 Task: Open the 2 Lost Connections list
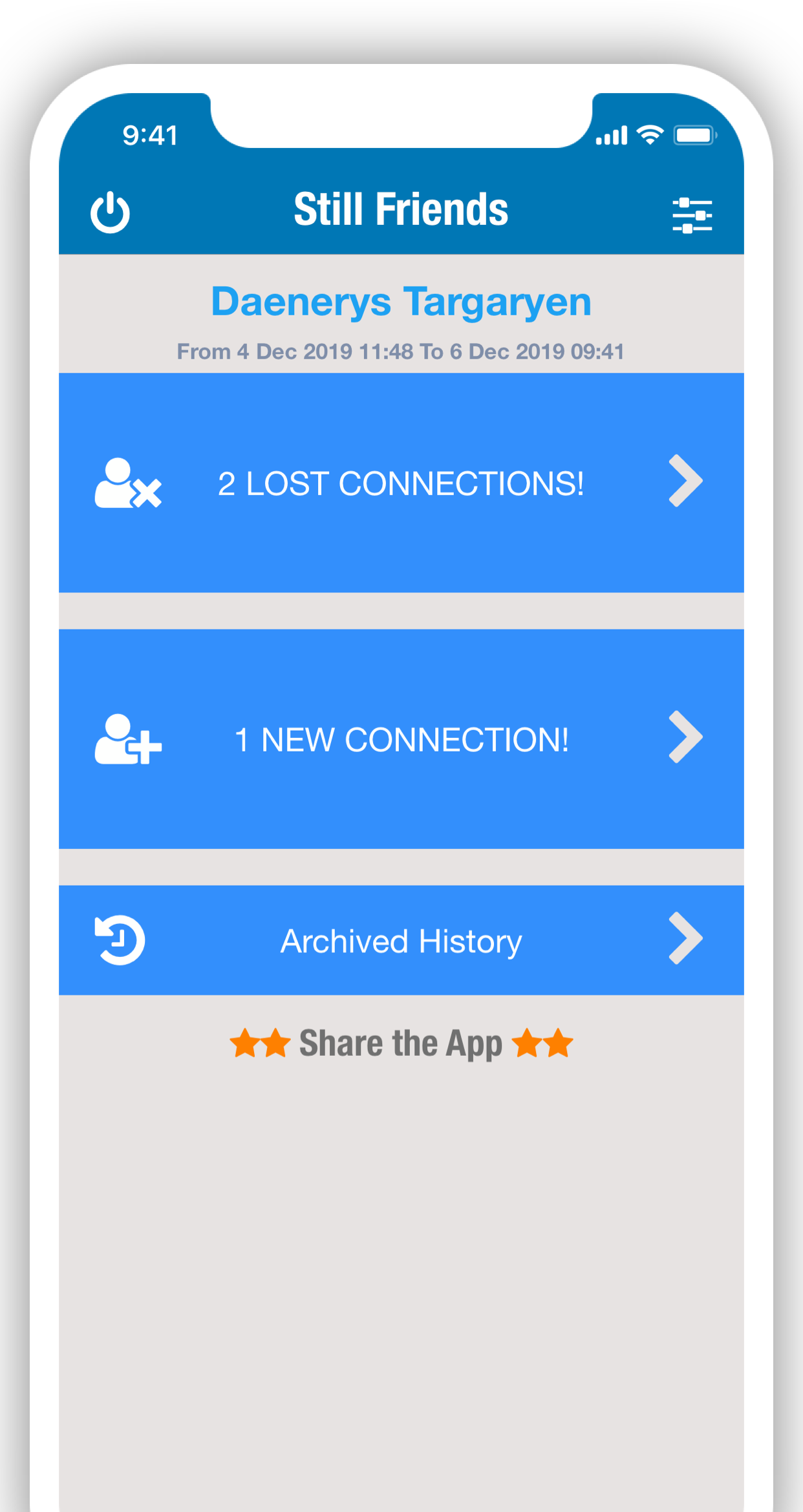[x=401, y=483]
